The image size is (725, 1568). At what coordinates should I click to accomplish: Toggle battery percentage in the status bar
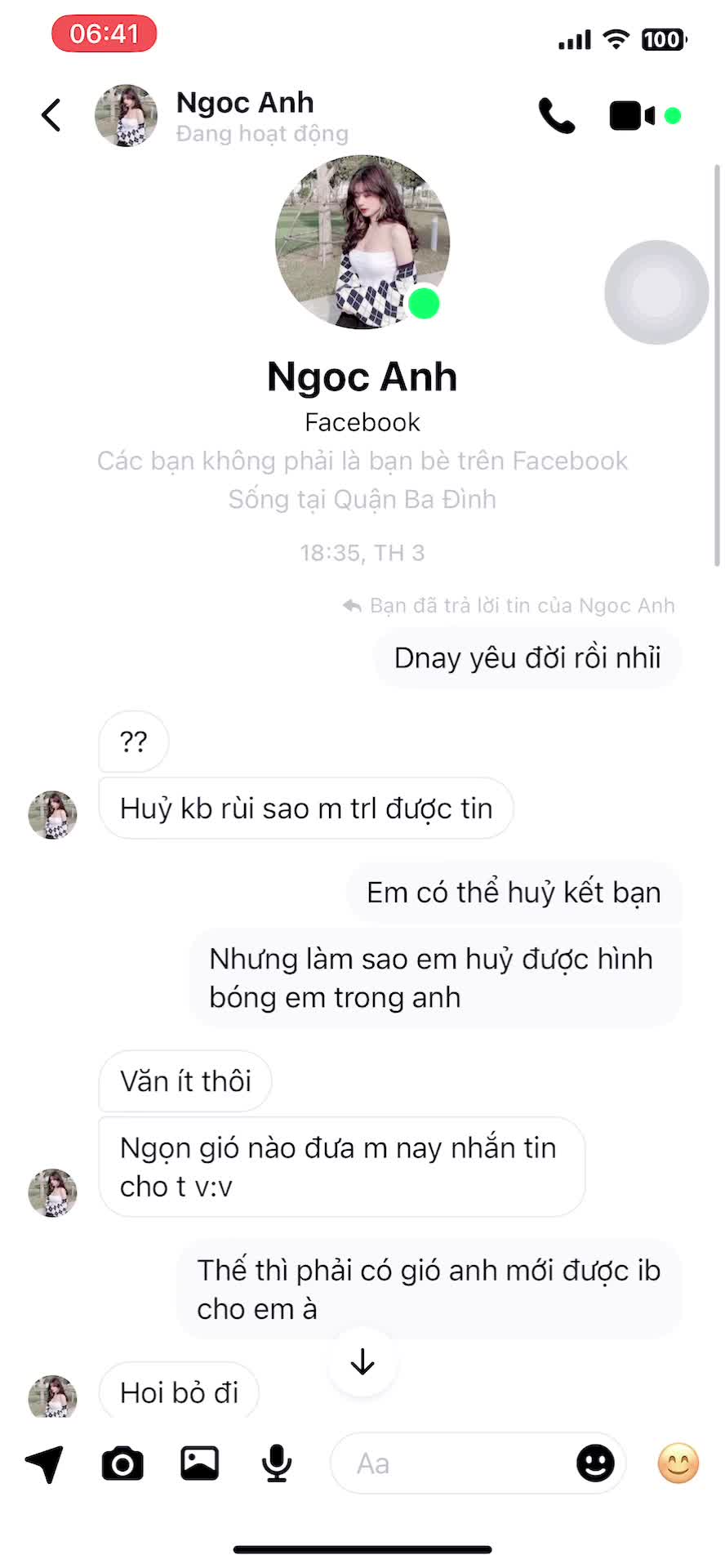(663, 39)
